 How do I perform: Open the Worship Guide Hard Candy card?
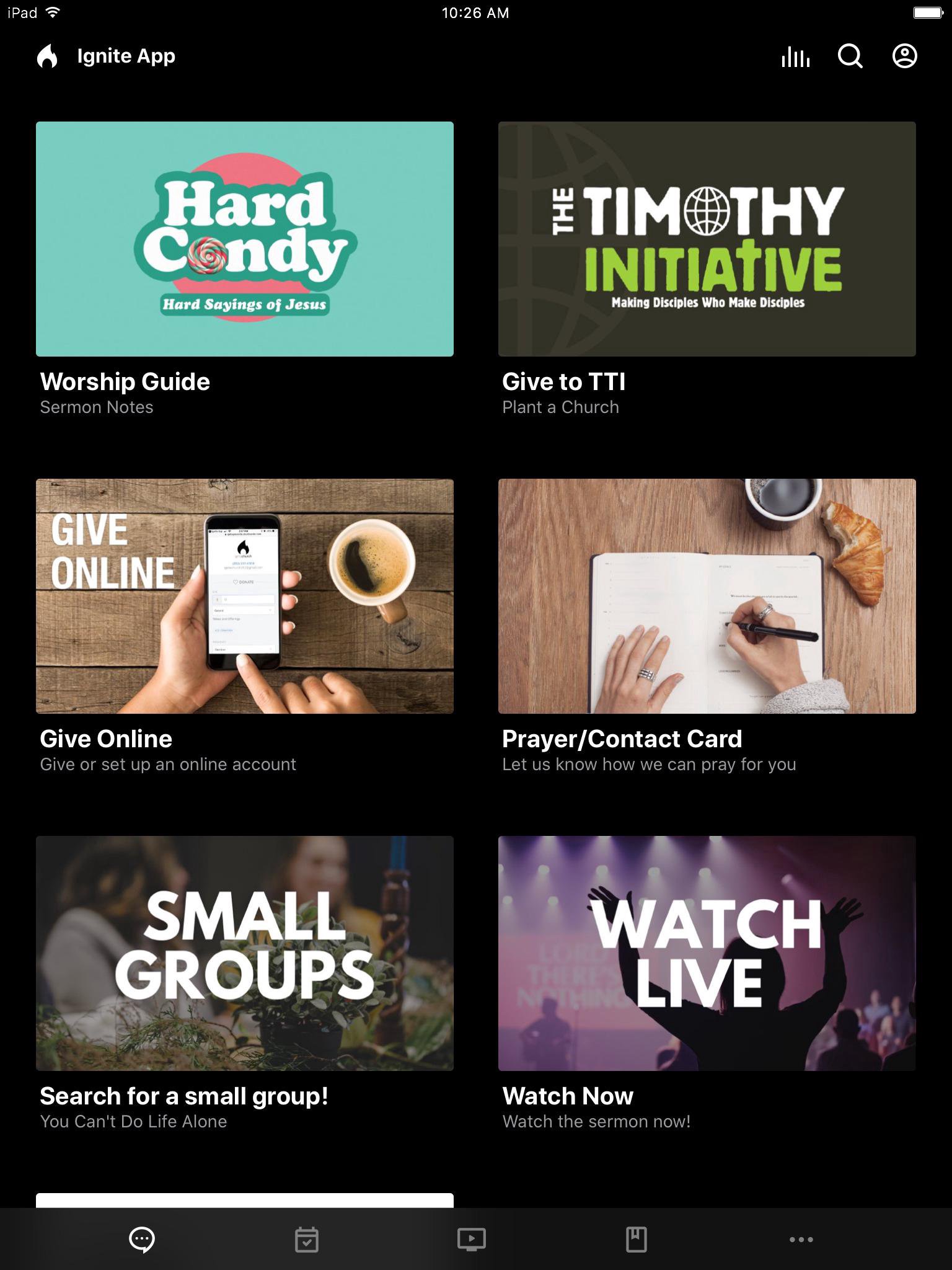245,239
